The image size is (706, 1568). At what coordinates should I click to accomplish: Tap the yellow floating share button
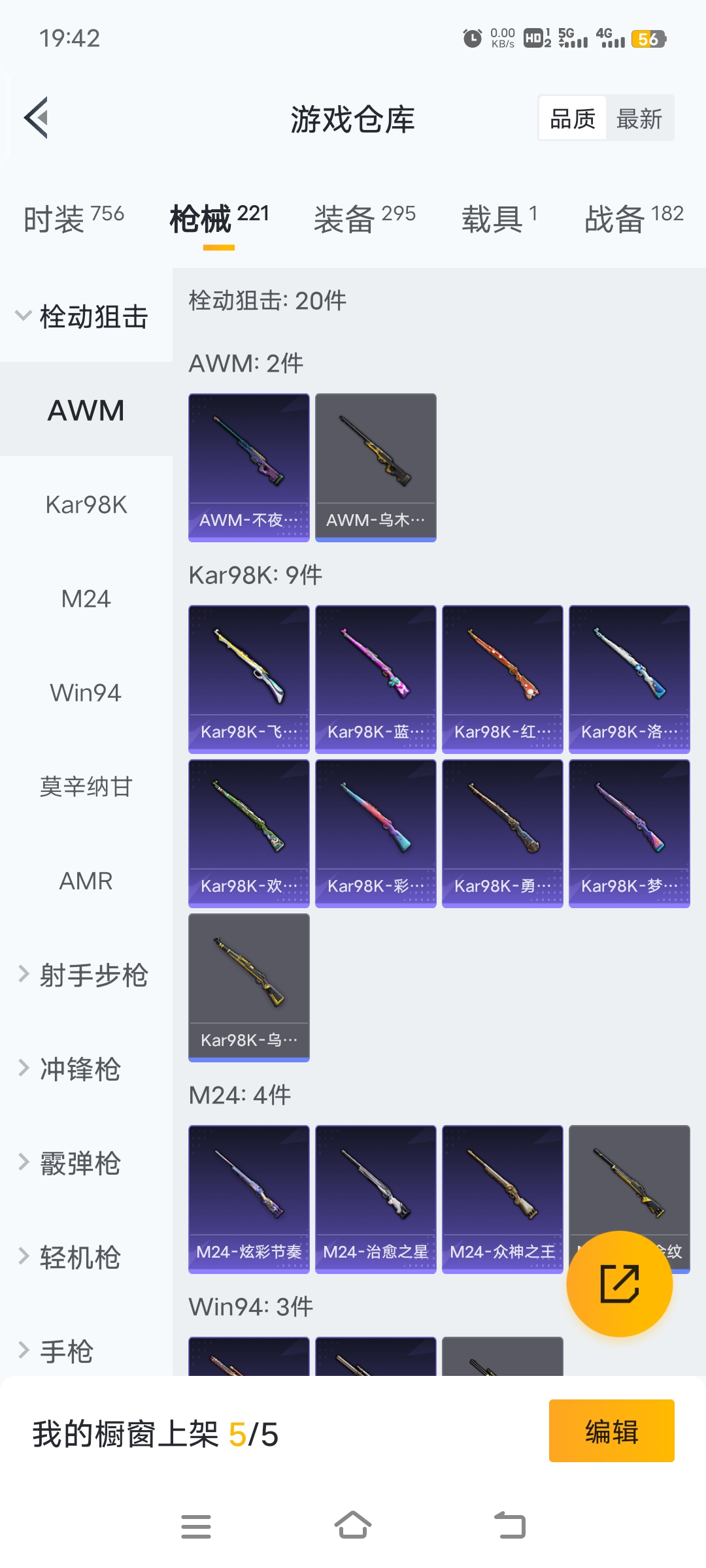(619, 1283)
